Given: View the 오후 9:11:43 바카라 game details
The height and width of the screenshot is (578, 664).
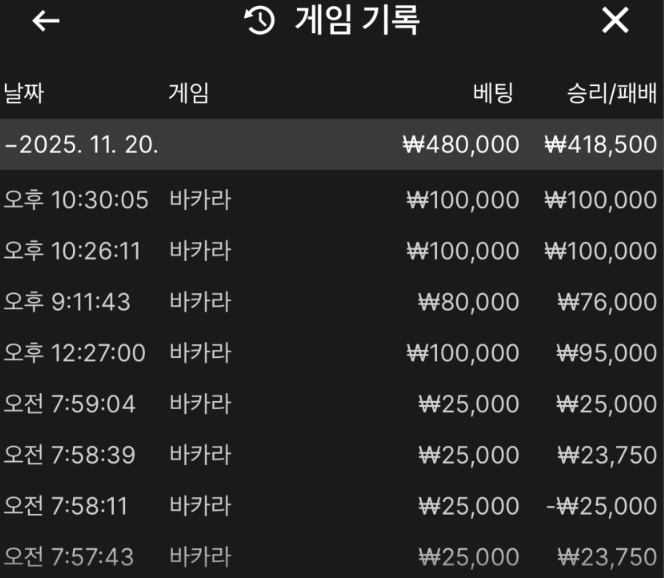Looking at the screenshot, I should tap(330, 301).
